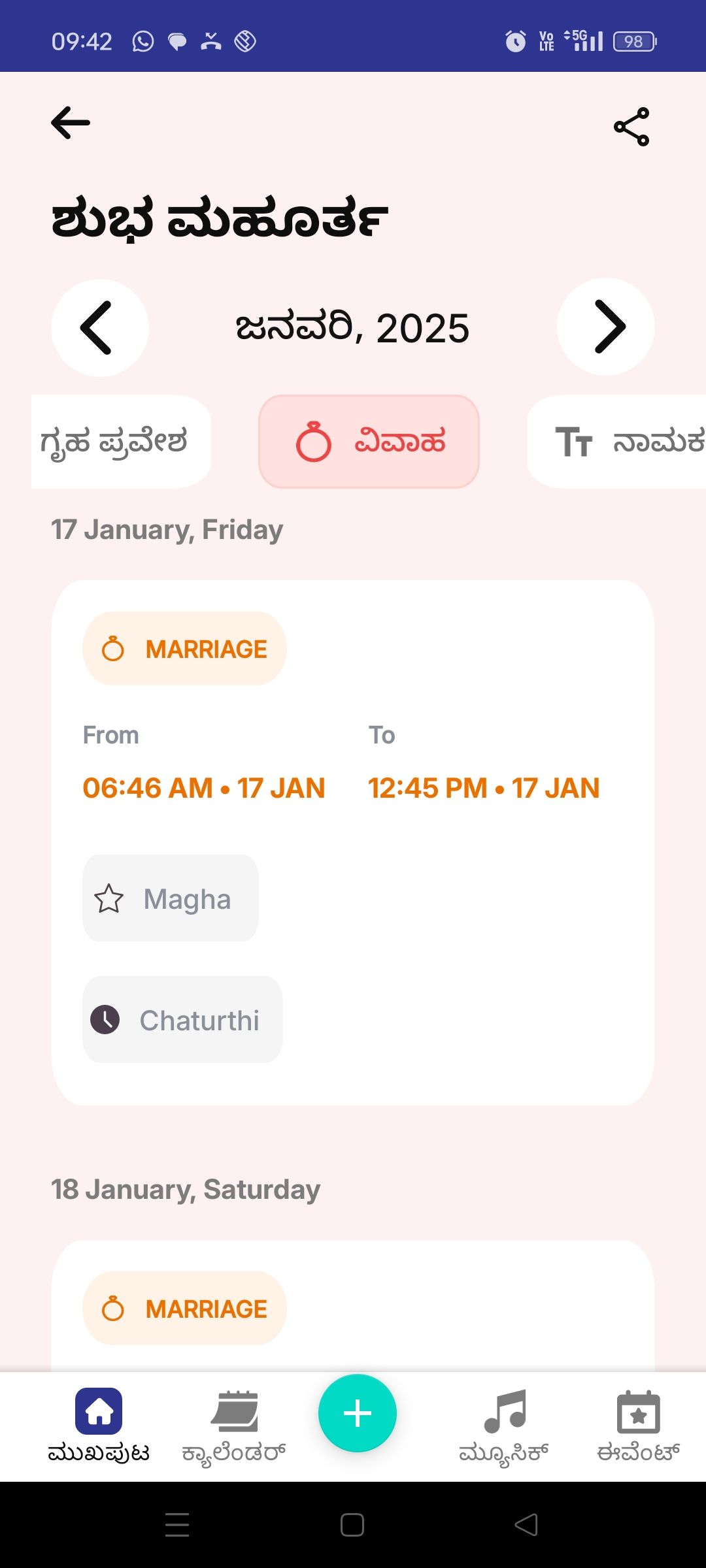This screenshot has height=1568, width=706.
Task: Switch to the ನಾಮಕರಣ chip
Action: point(616,442)
